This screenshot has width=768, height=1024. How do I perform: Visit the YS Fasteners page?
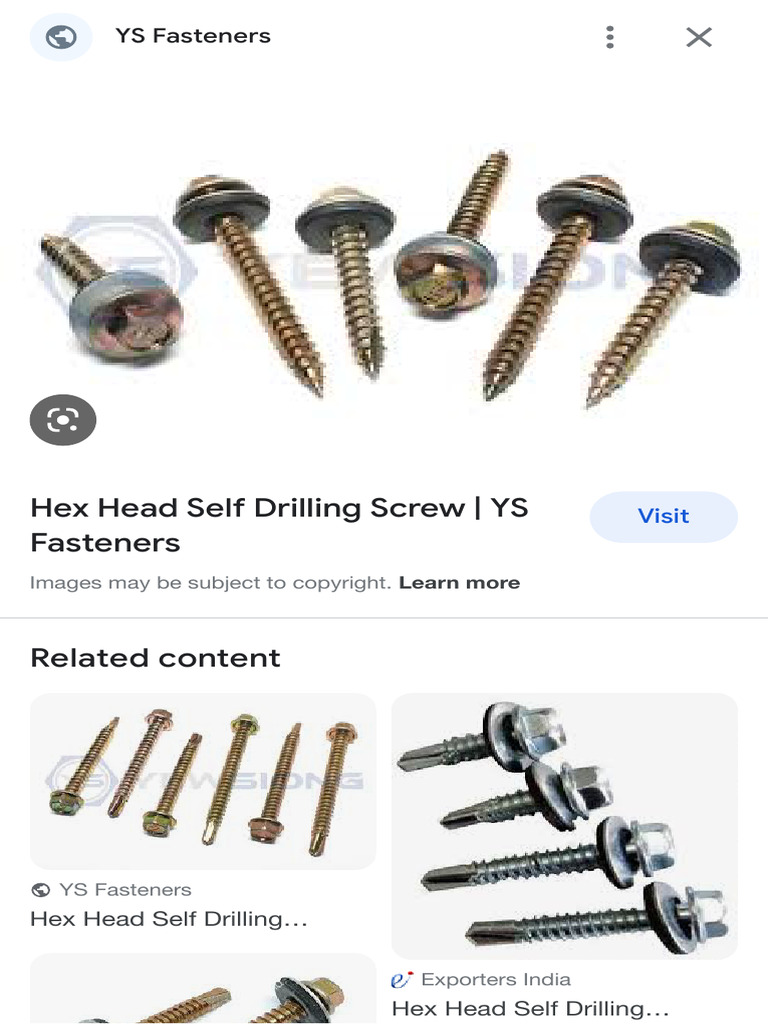664,517
